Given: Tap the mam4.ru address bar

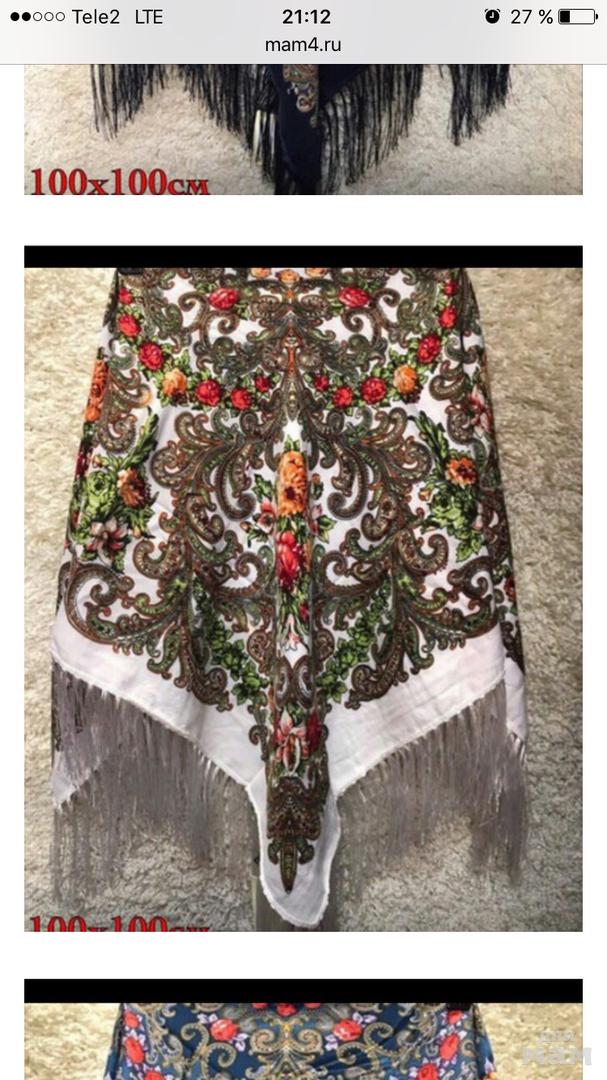Looking at the screenshot, I should [x=303, y=45].
